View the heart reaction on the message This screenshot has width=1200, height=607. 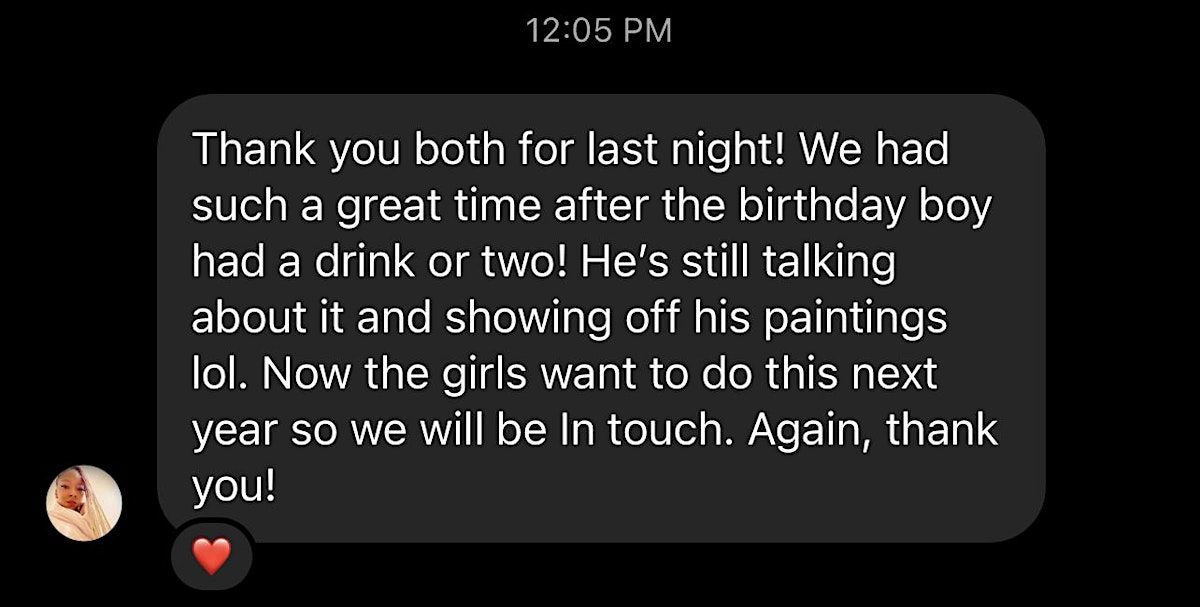[211, 556]
